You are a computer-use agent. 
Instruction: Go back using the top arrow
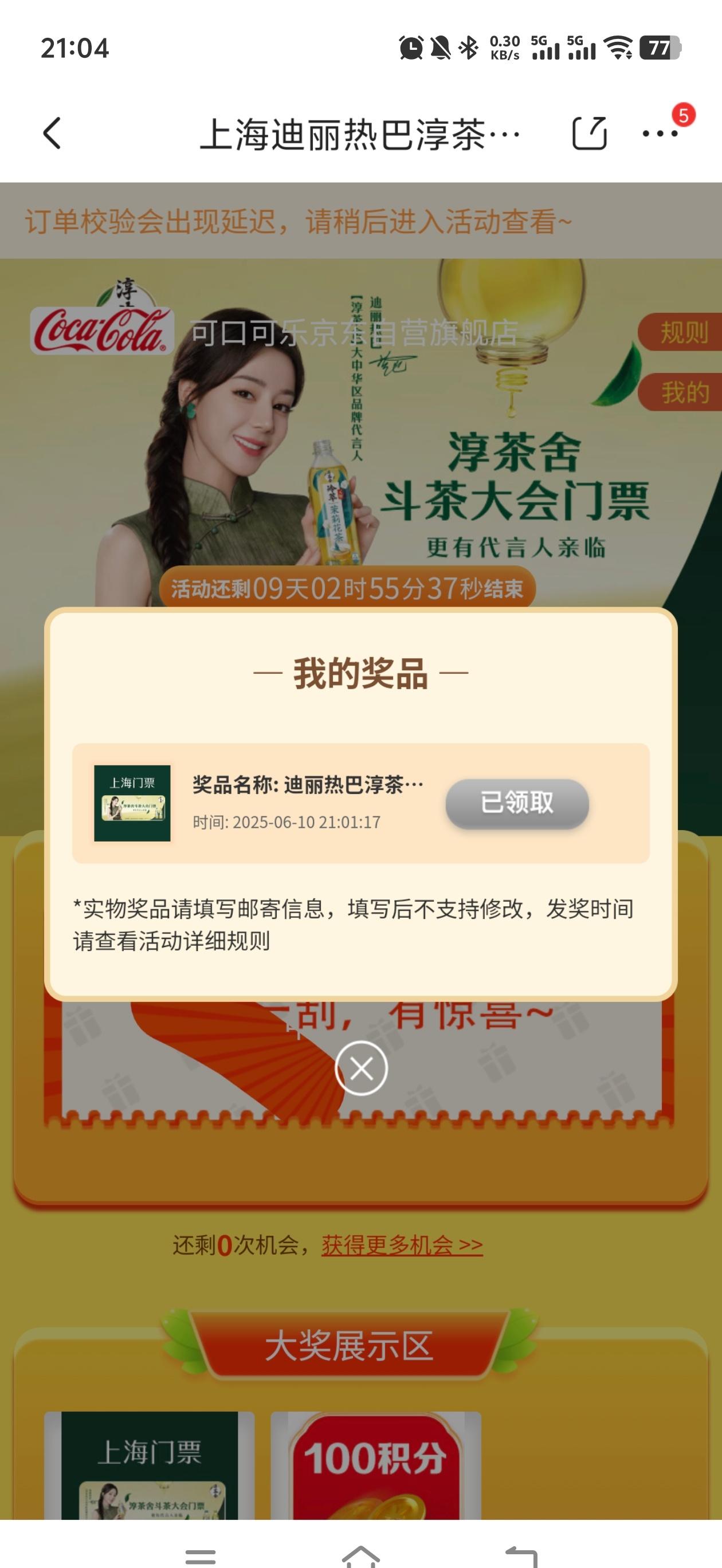click(52, 133)
